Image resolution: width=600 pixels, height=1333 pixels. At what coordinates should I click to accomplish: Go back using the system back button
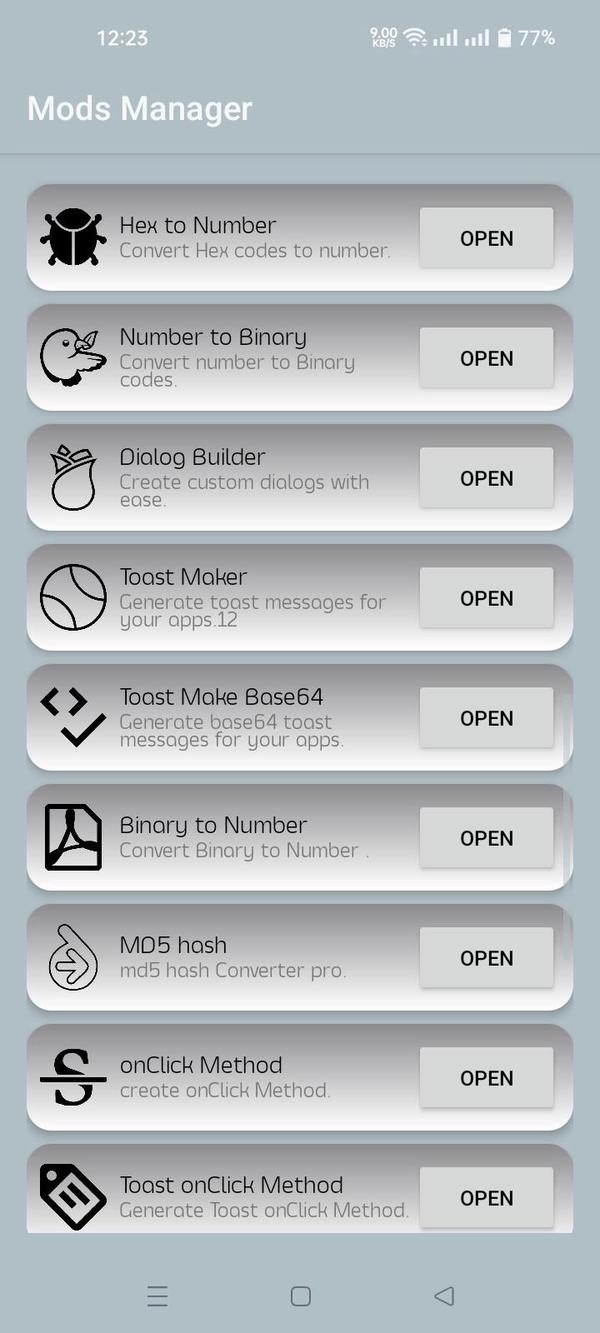(444, 1296)
